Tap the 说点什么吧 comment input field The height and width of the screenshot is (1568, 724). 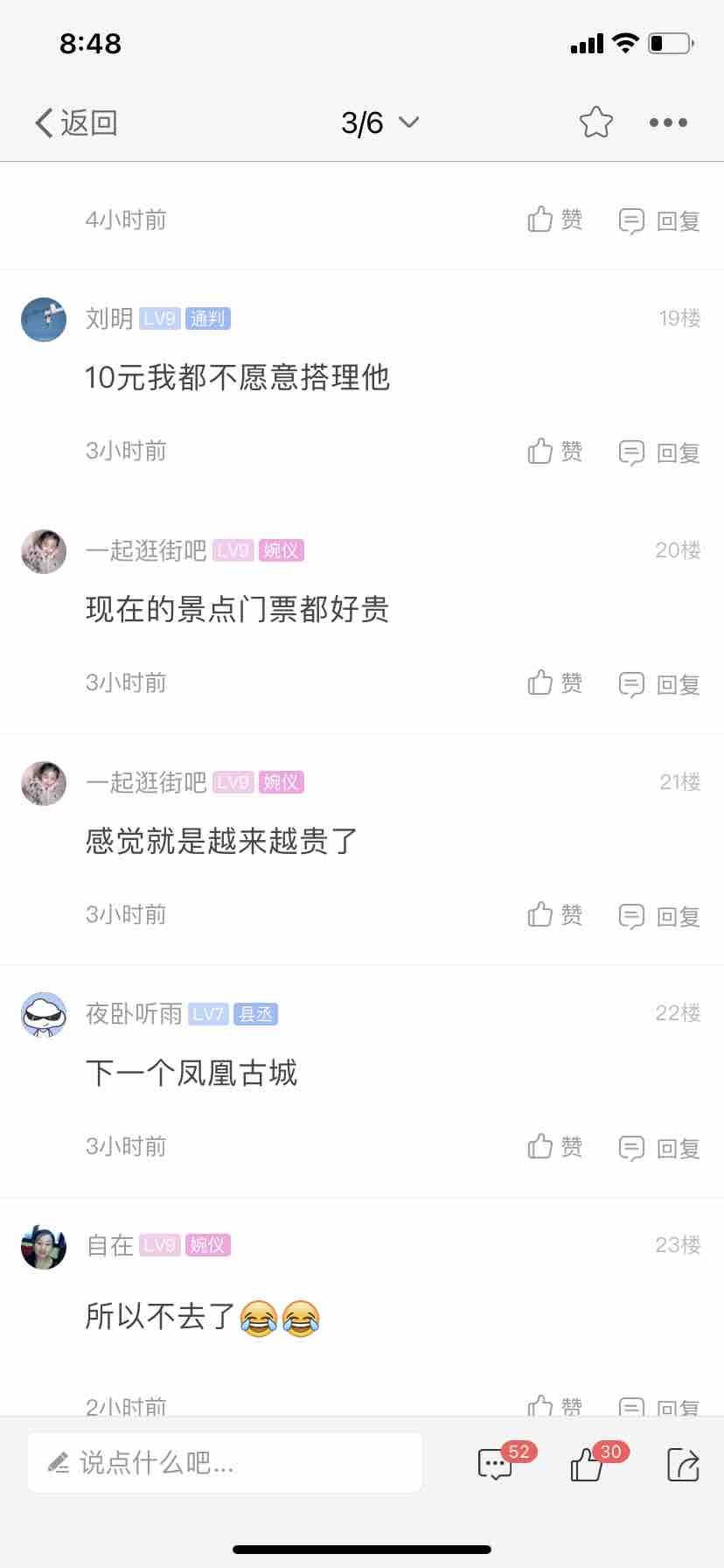225,1462
